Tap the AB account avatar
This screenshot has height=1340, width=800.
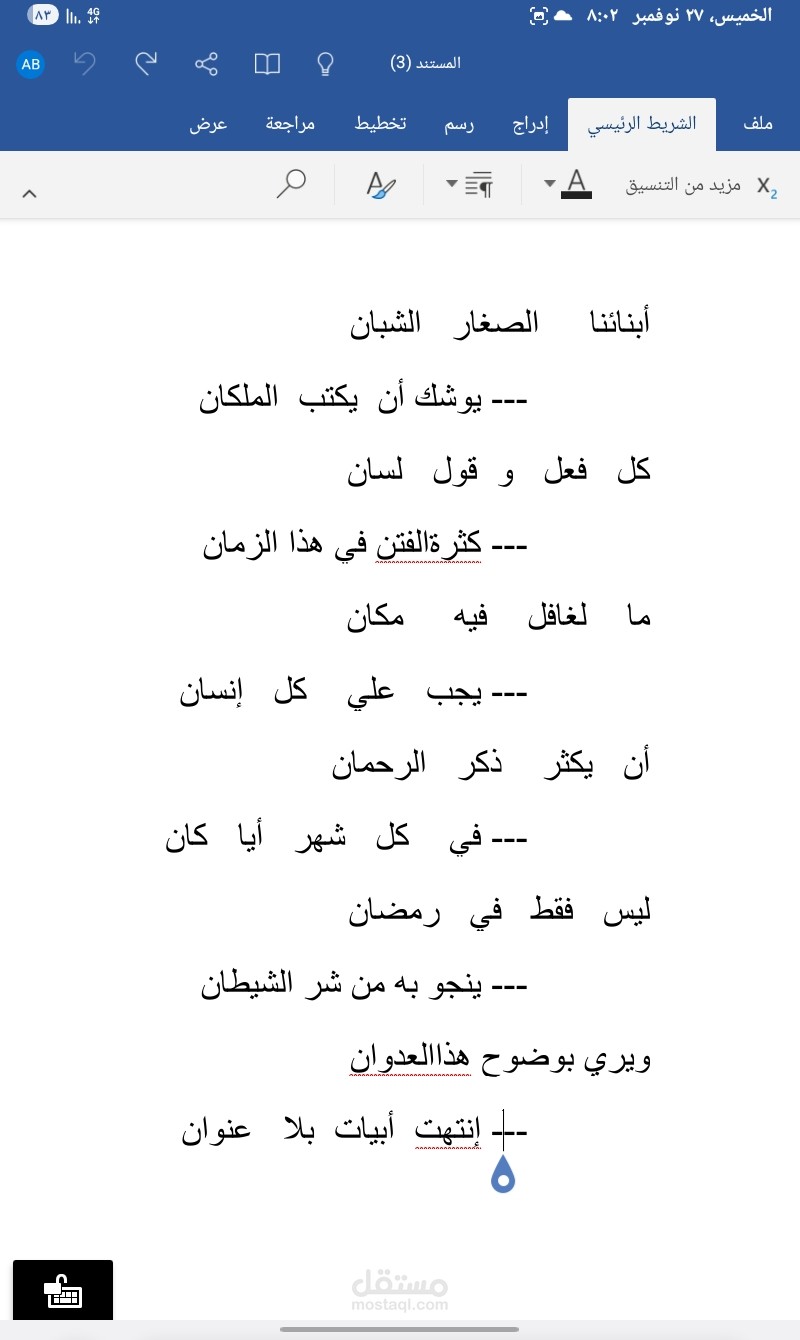point(30,63)
